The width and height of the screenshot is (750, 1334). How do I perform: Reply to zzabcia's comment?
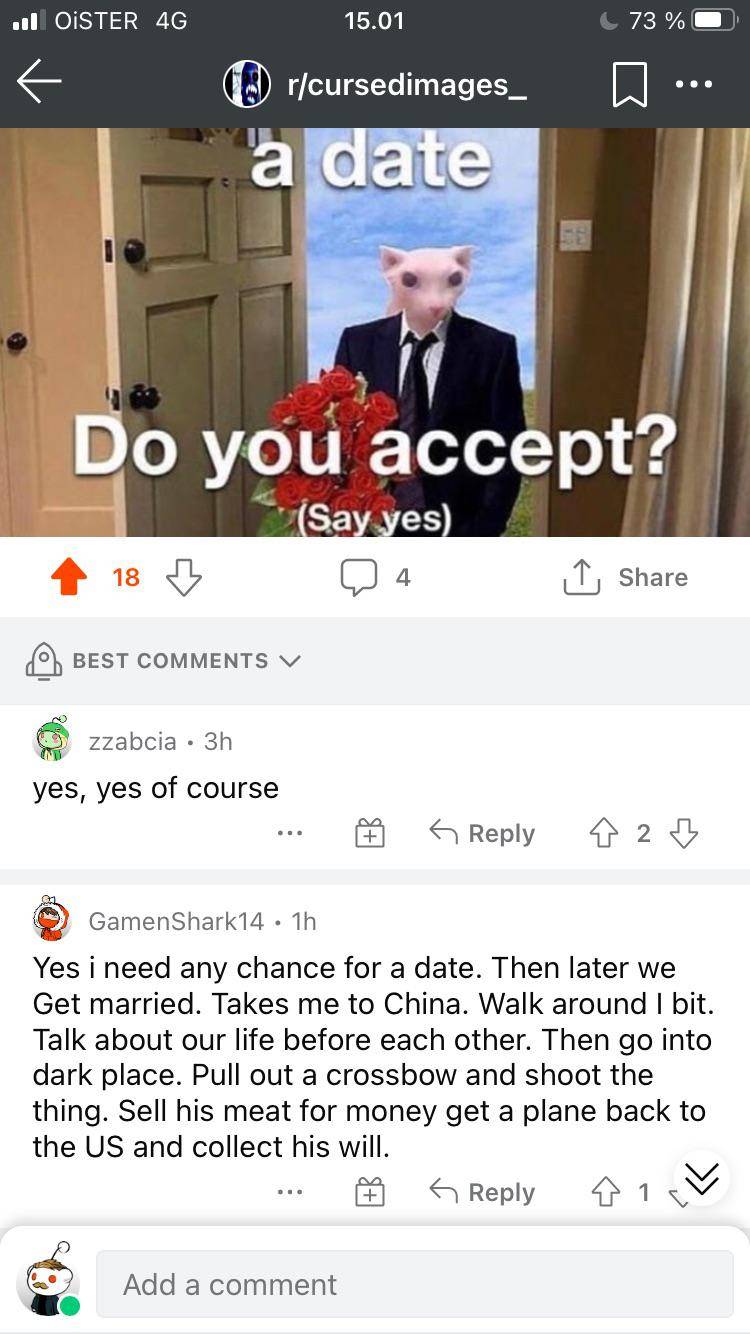pos(483,833)
